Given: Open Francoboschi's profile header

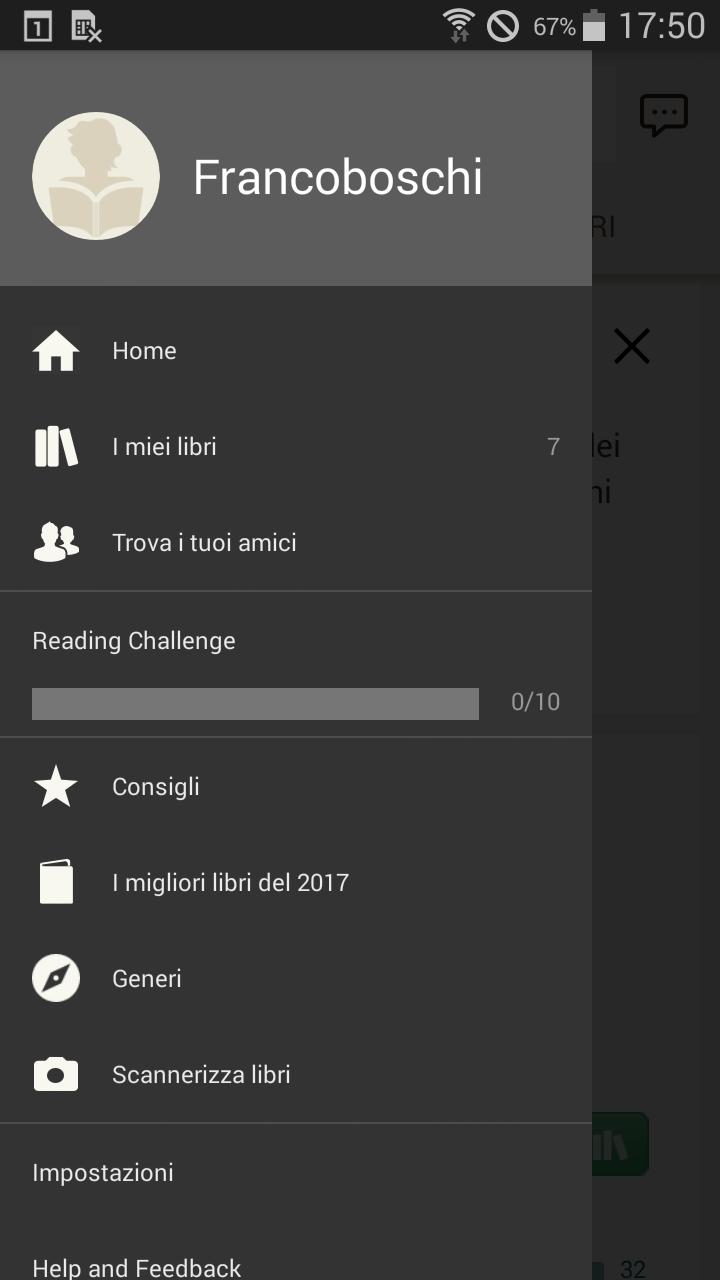Looking at the screenshot, I should coord(296,168).
